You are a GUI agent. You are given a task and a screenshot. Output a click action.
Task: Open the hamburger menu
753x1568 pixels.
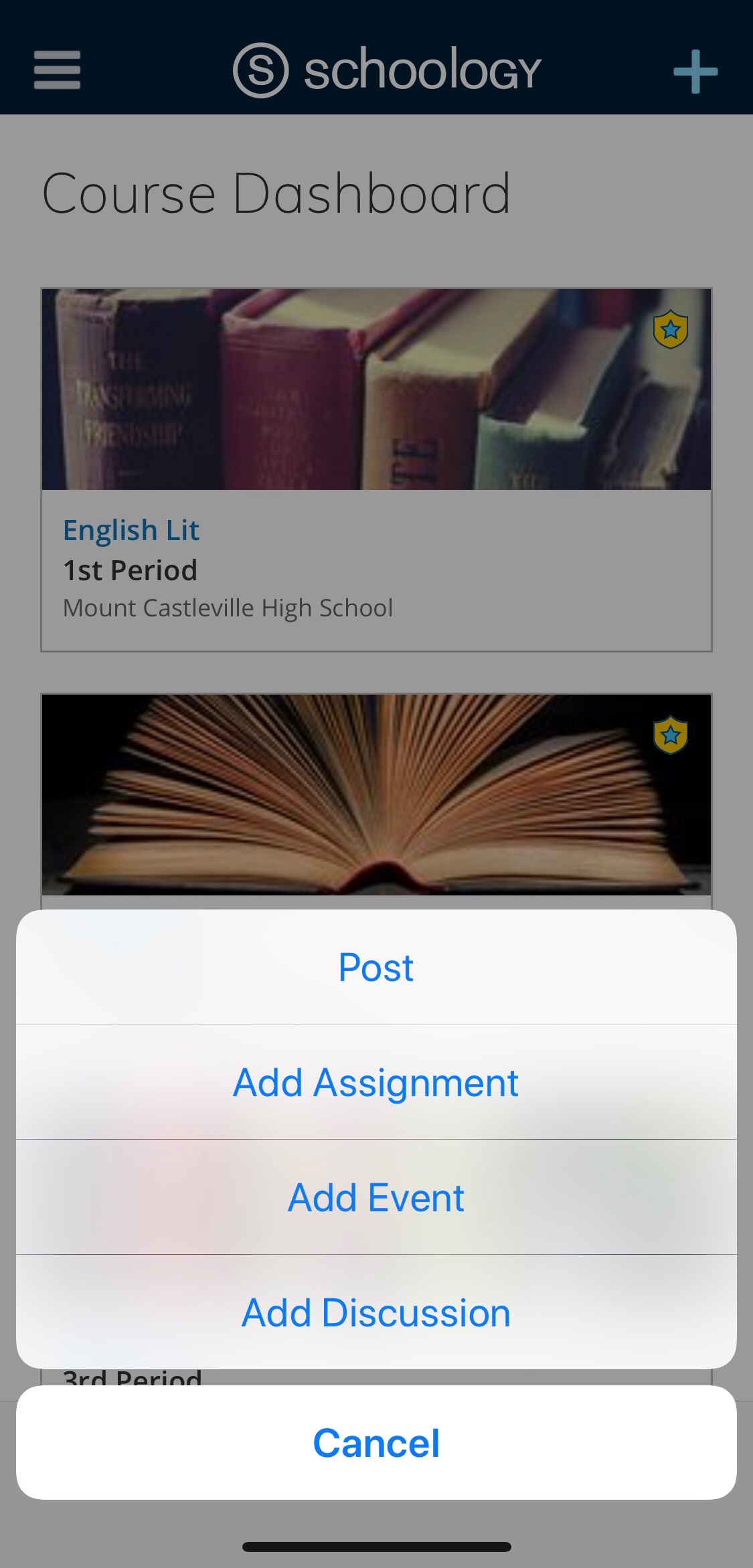tap(58, 70)
